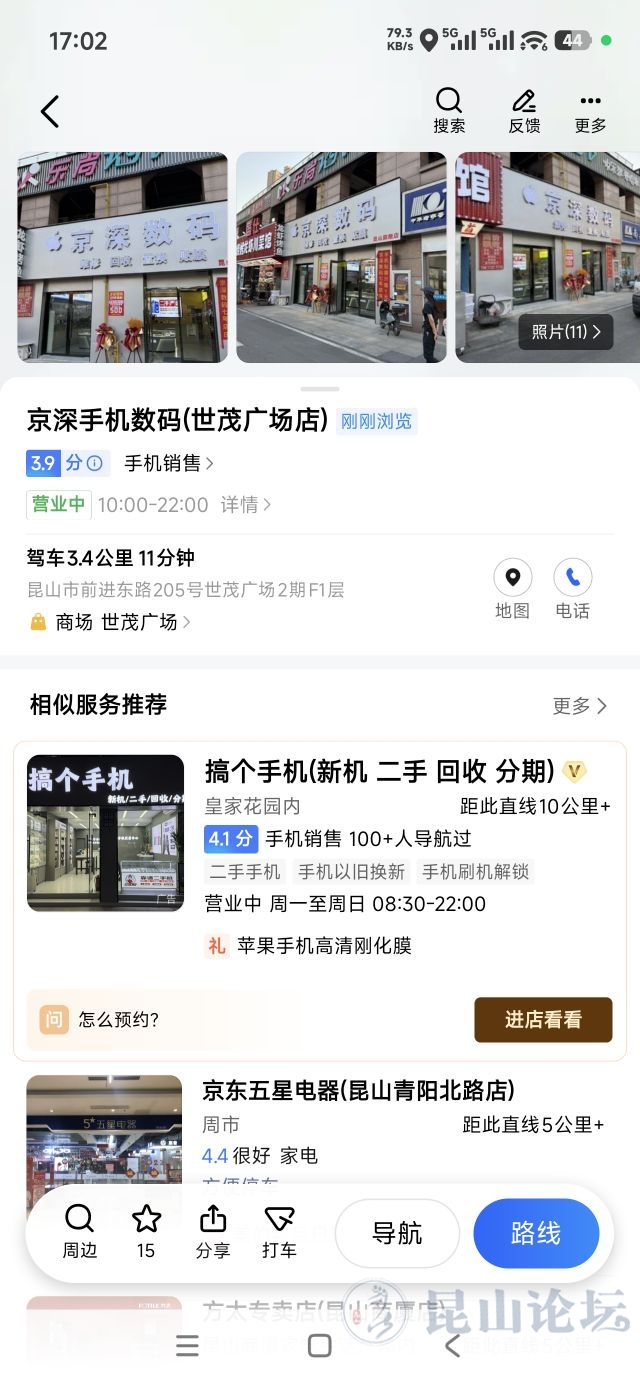Plan a route with 路线
This screenshot has width=640, height=1386.
pos(535,1233)
